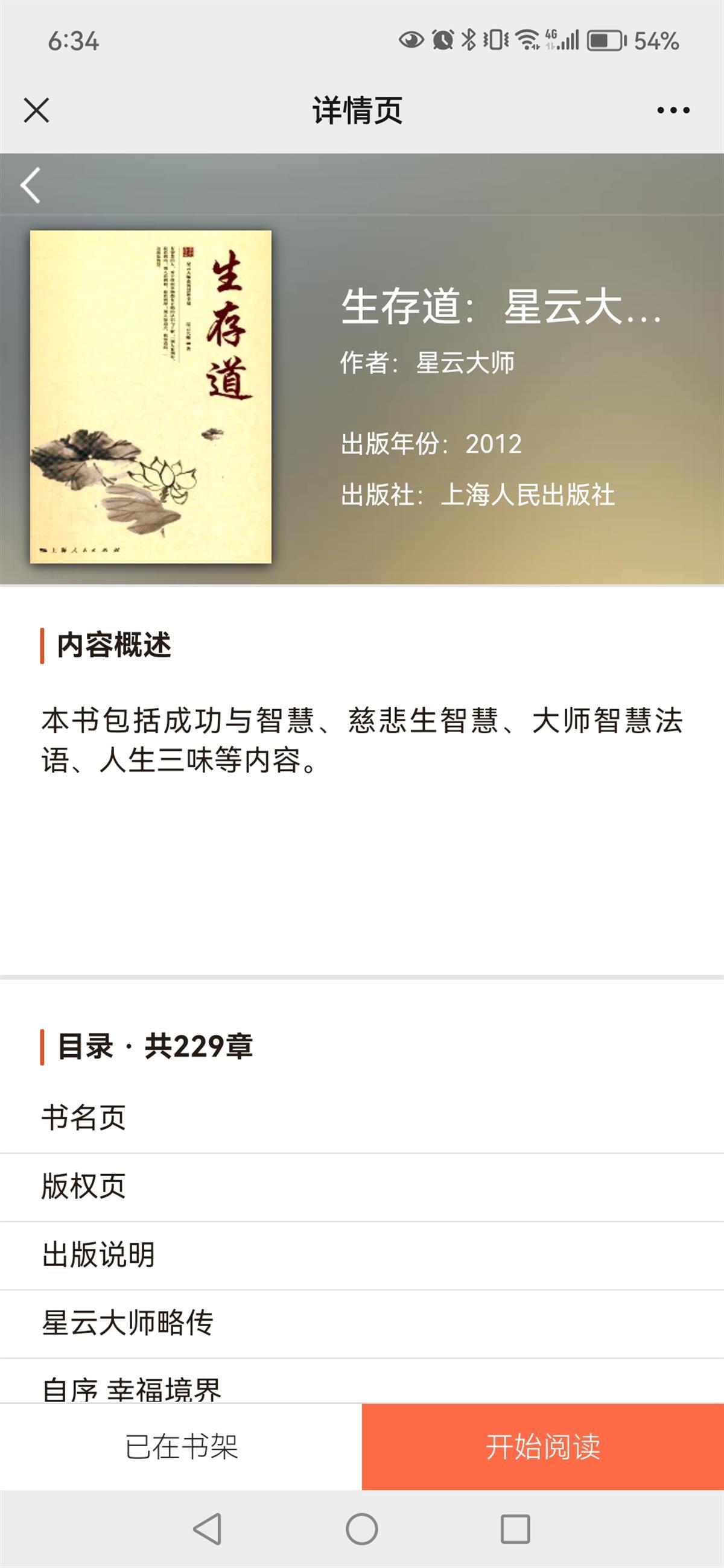This screenshot has height=1568, width=724.
Task: Close the 详情页 mini program page
Action: click(37, 110)
